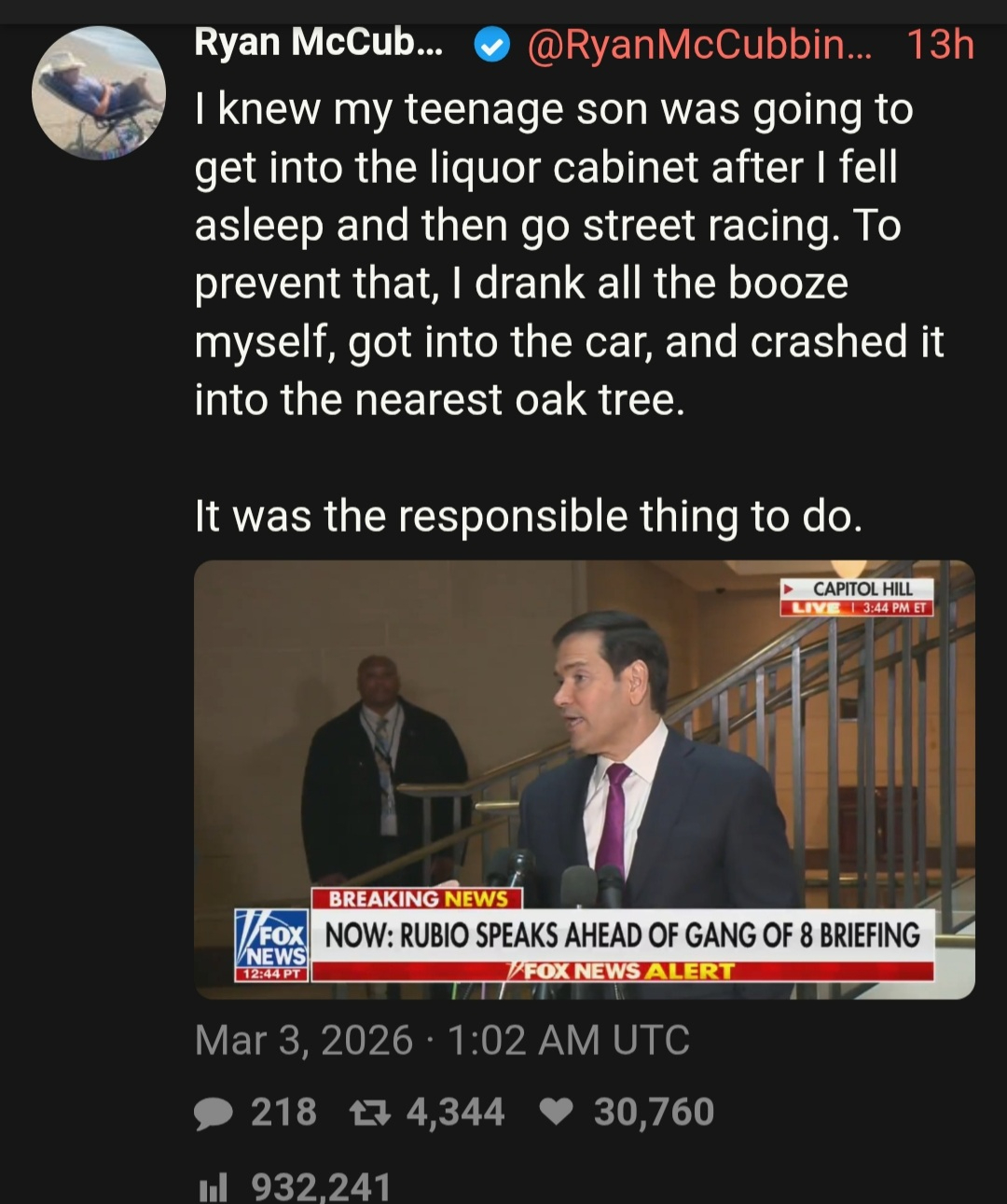This screenshot has height=1204, width=1007.
Task: Like Ryan McCubbin's post
Action: [557, 1112]
